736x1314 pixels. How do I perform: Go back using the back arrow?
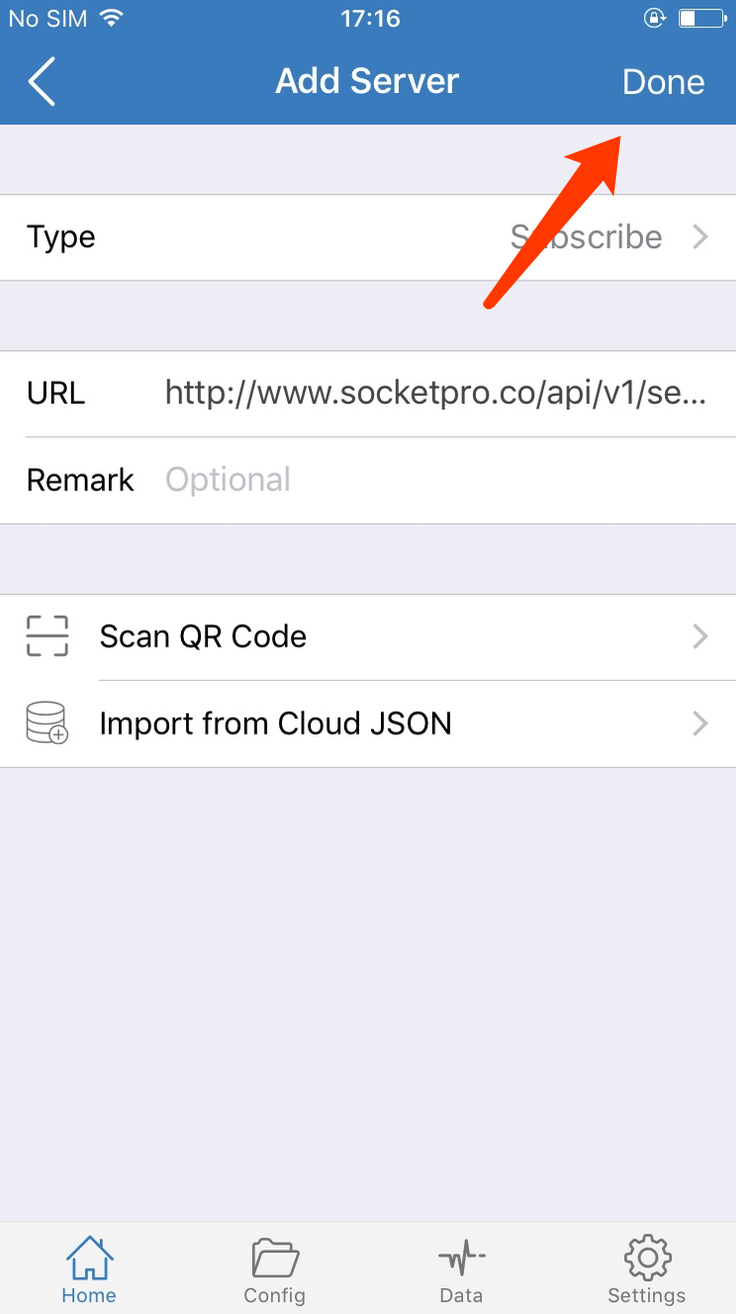tap(42, 82)
